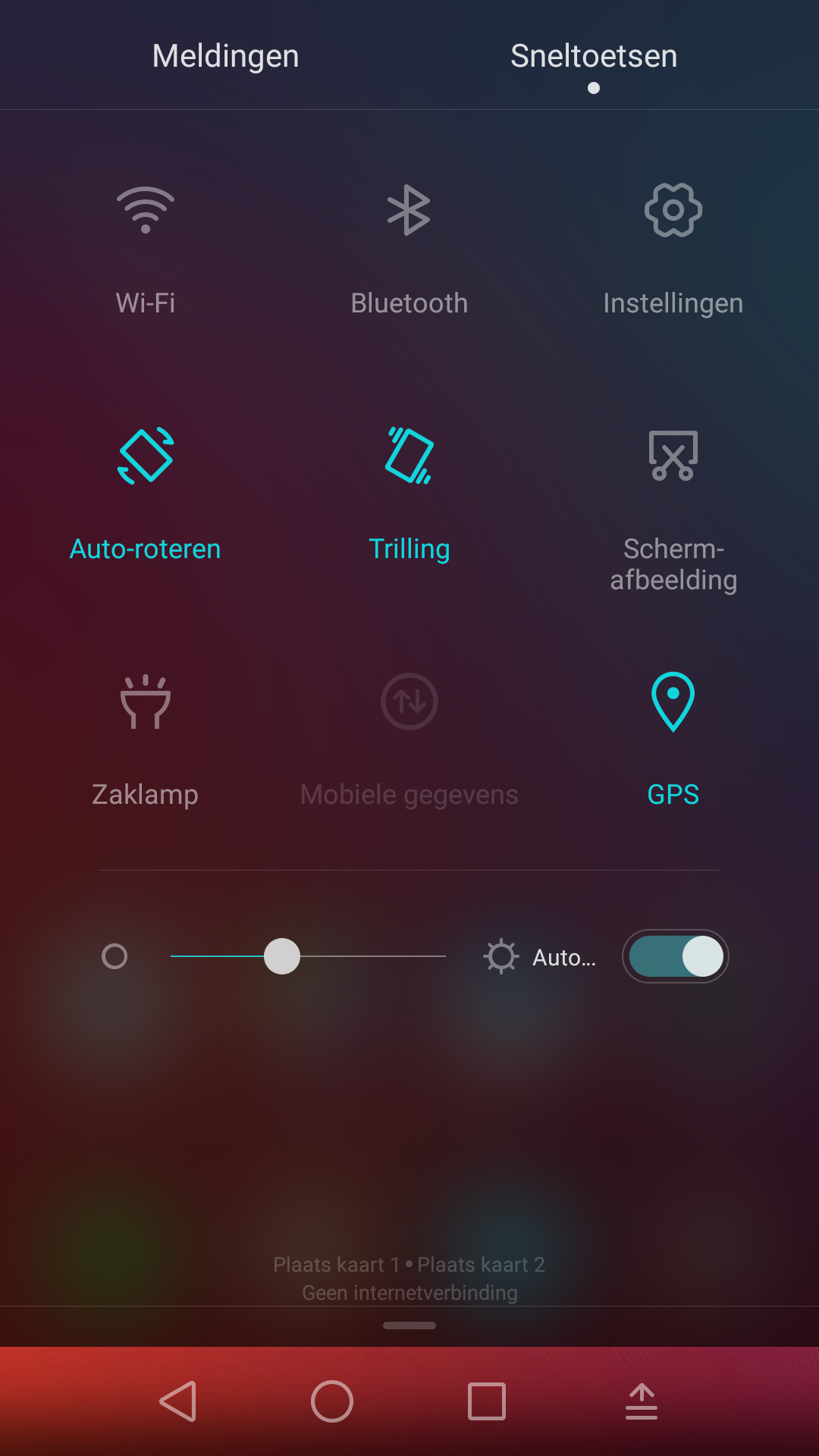819x1456 pixels.
Task: Tap the brightness slider track
Action: coord(308,956)
